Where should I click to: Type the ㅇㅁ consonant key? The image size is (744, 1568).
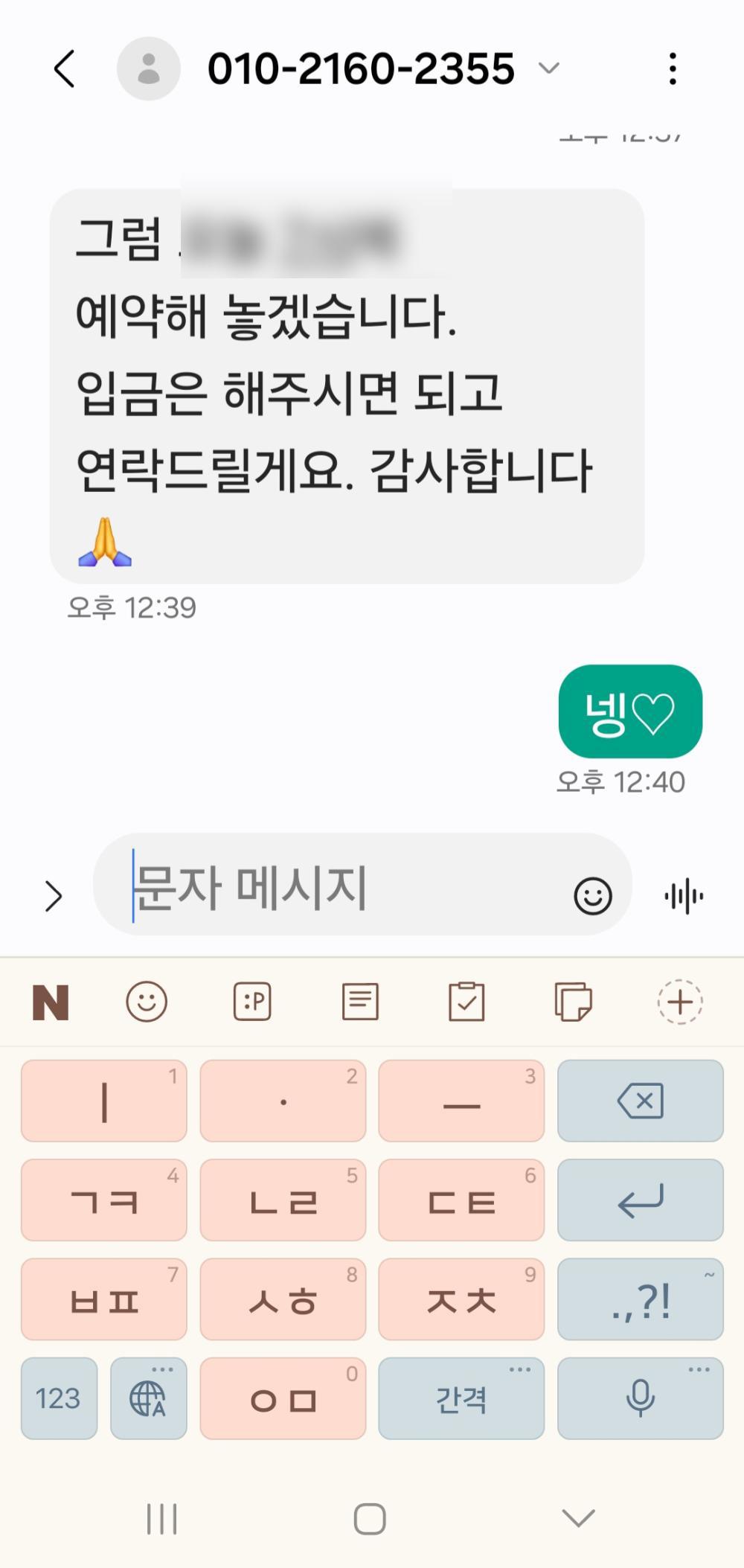[x=283, y=1398]
